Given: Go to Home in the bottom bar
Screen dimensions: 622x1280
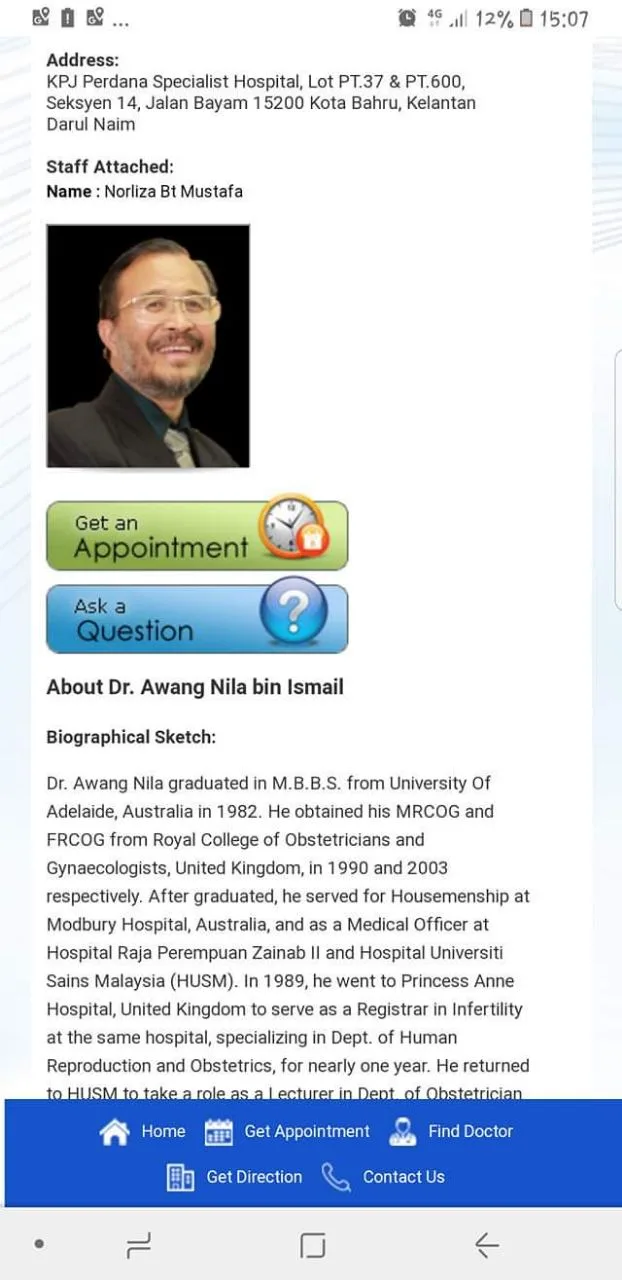Looking at the screenshot, I should pyautogui.click(x=143, y=1131).
